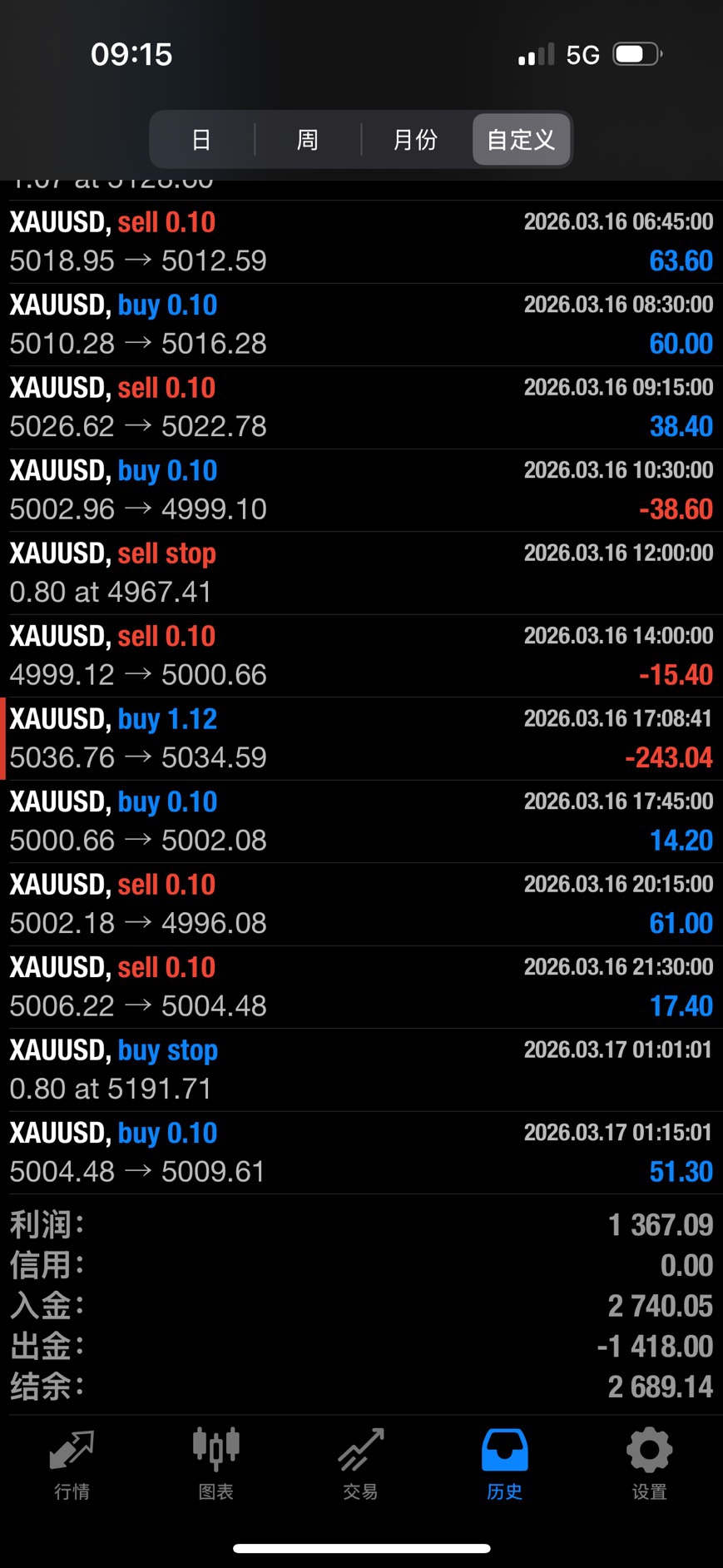
Task: Expand the sell trade with -15.40 loss
Action: (361, 655)
